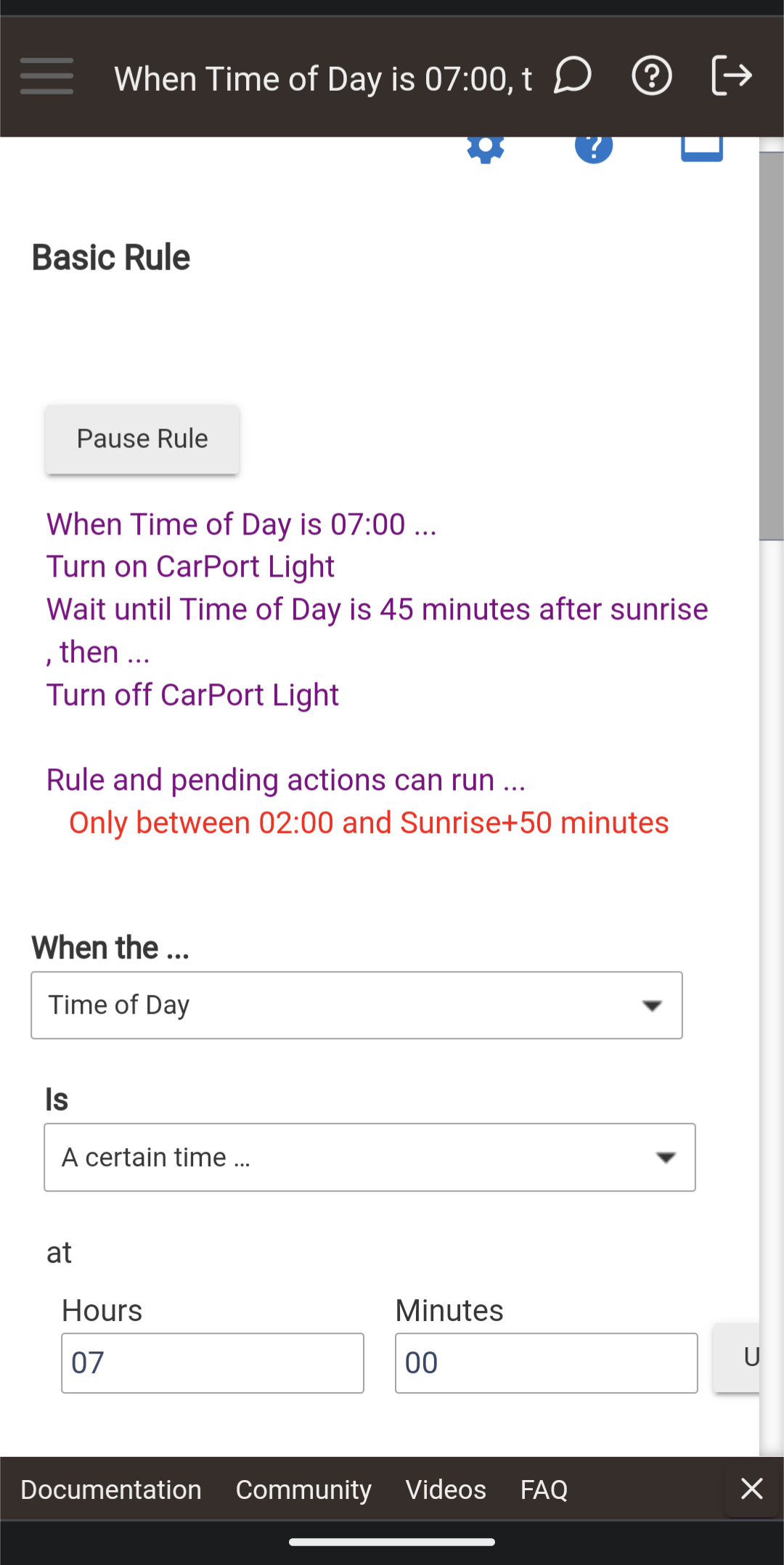This screenshot has width=784, height=1565.
Task: Click the blue circular help icon
Action: pyautogui.click(x=594, y=147)
